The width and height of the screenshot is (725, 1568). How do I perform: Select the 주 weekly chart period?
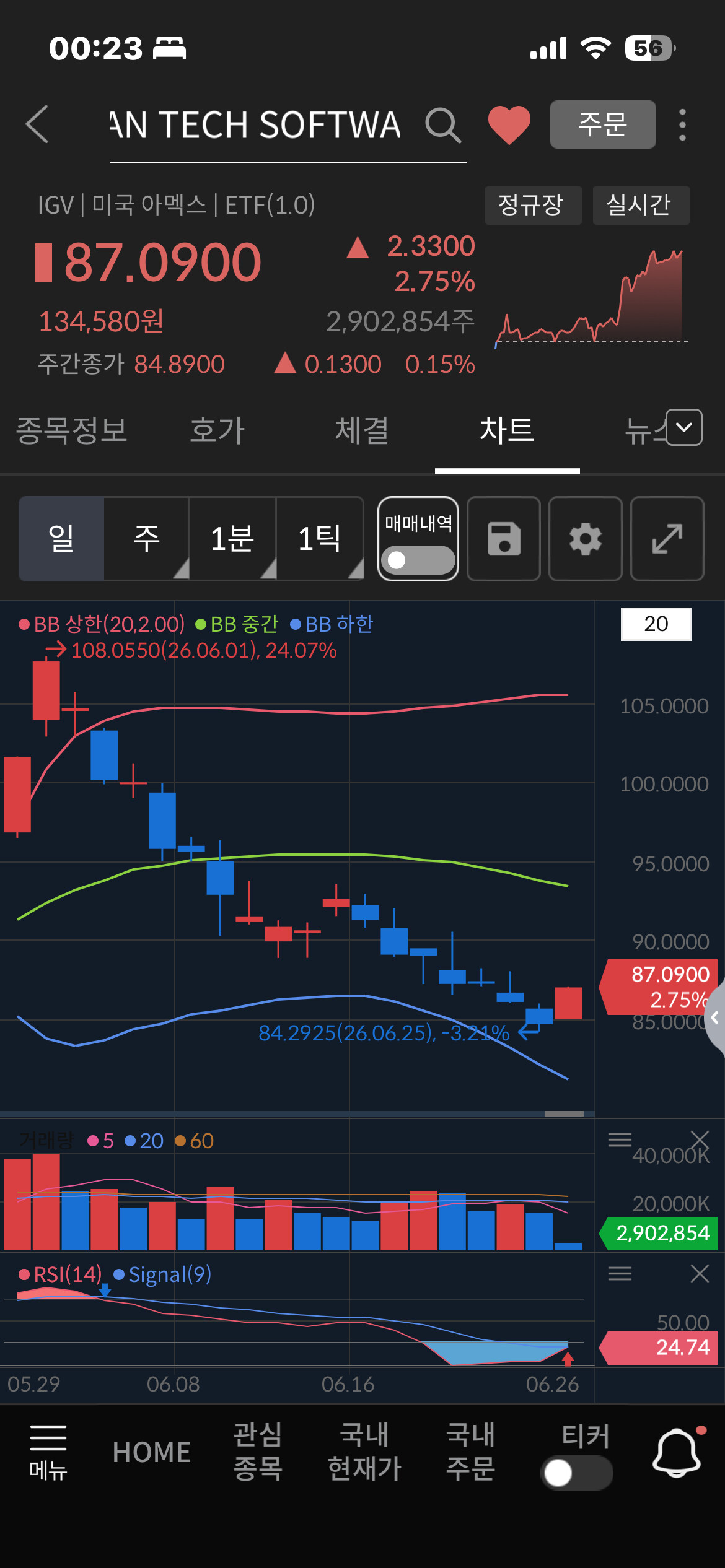146,538
